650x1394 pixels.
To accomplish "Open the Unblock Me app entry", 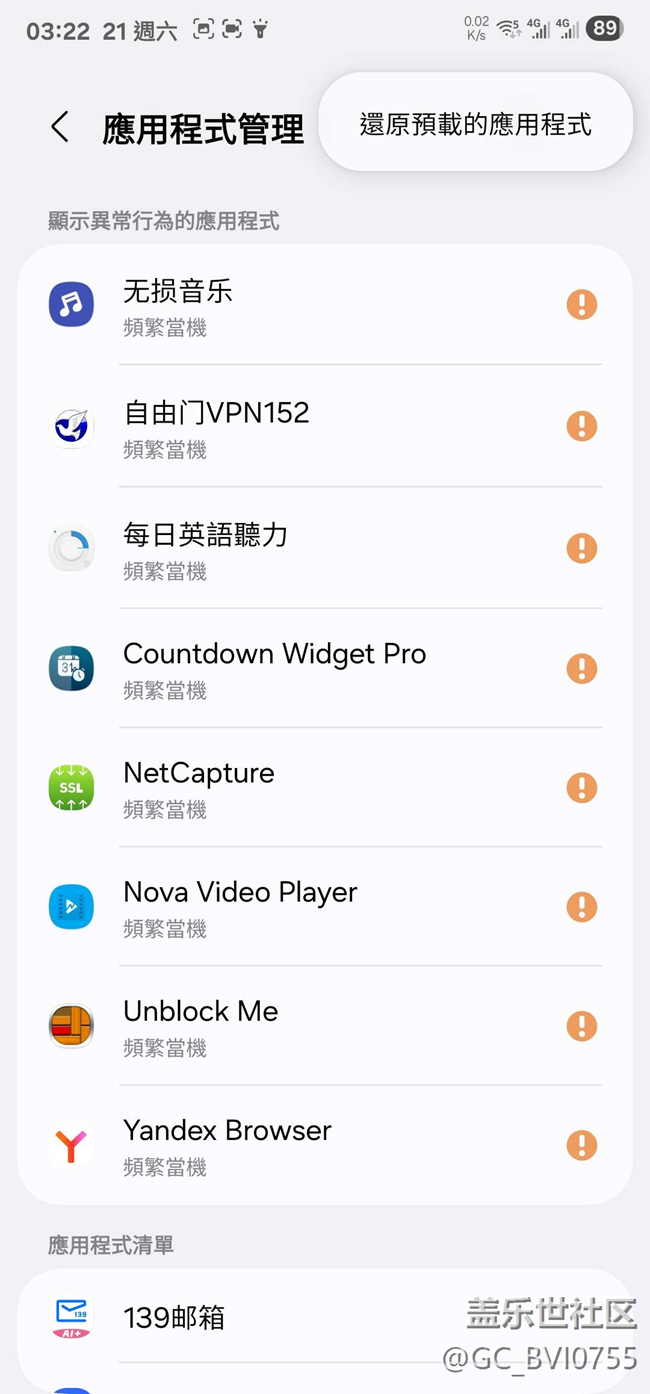I will (x=325, y=1026).
